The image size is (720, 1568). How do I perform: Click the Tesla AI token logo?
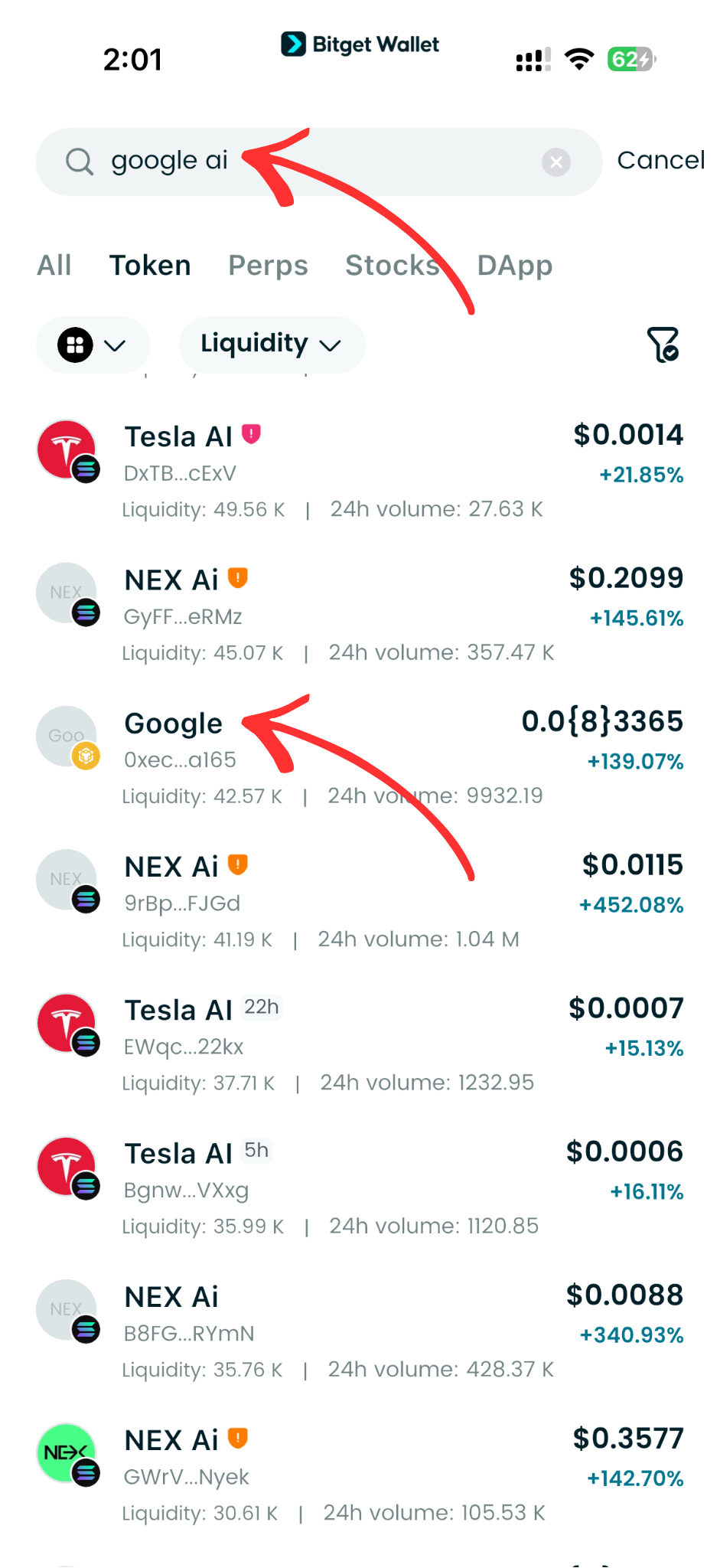tap(67, 449)
